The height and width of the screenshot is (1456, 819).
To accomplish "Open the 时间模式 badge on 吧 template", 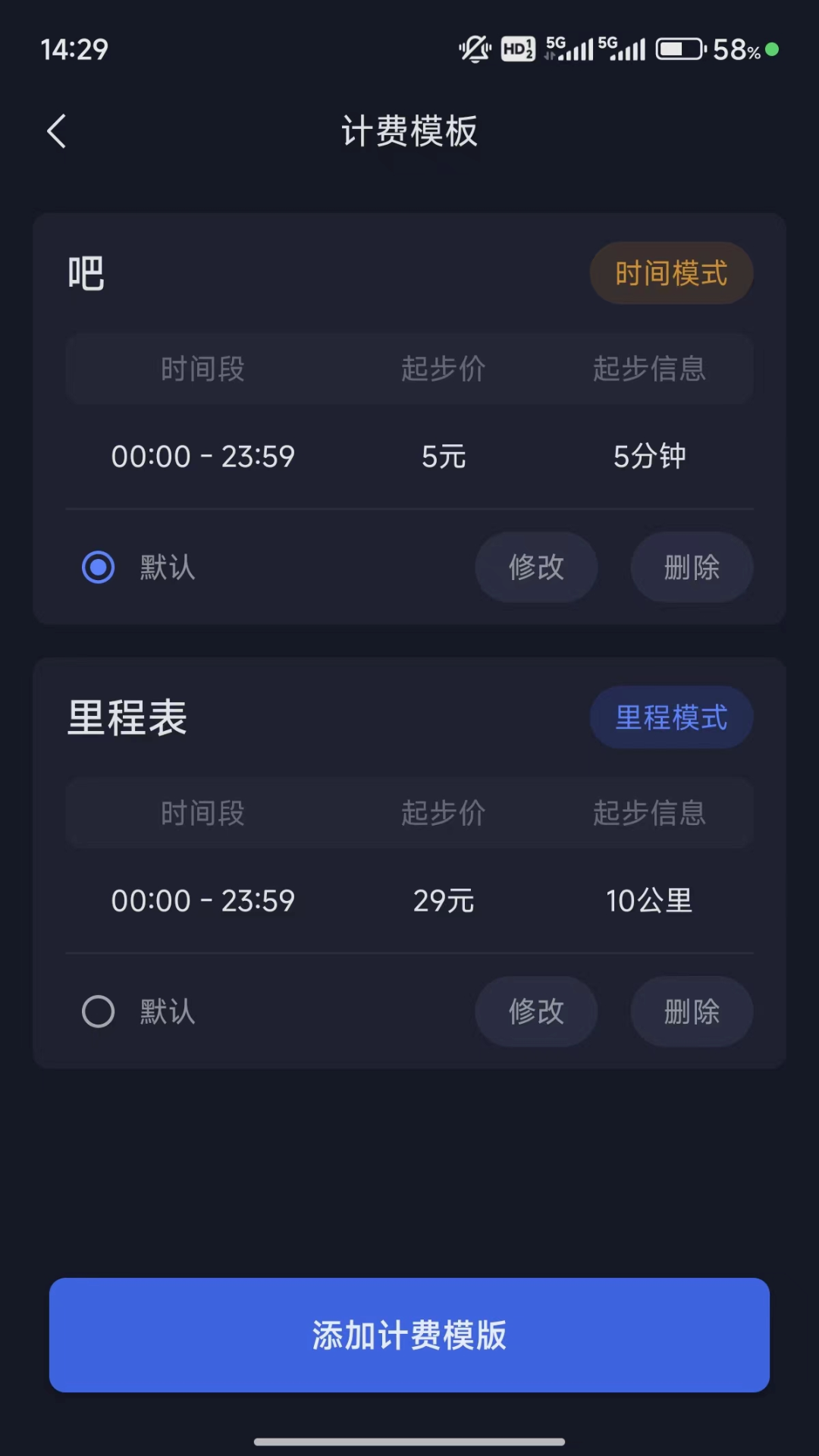I will (x=671, y=272).
